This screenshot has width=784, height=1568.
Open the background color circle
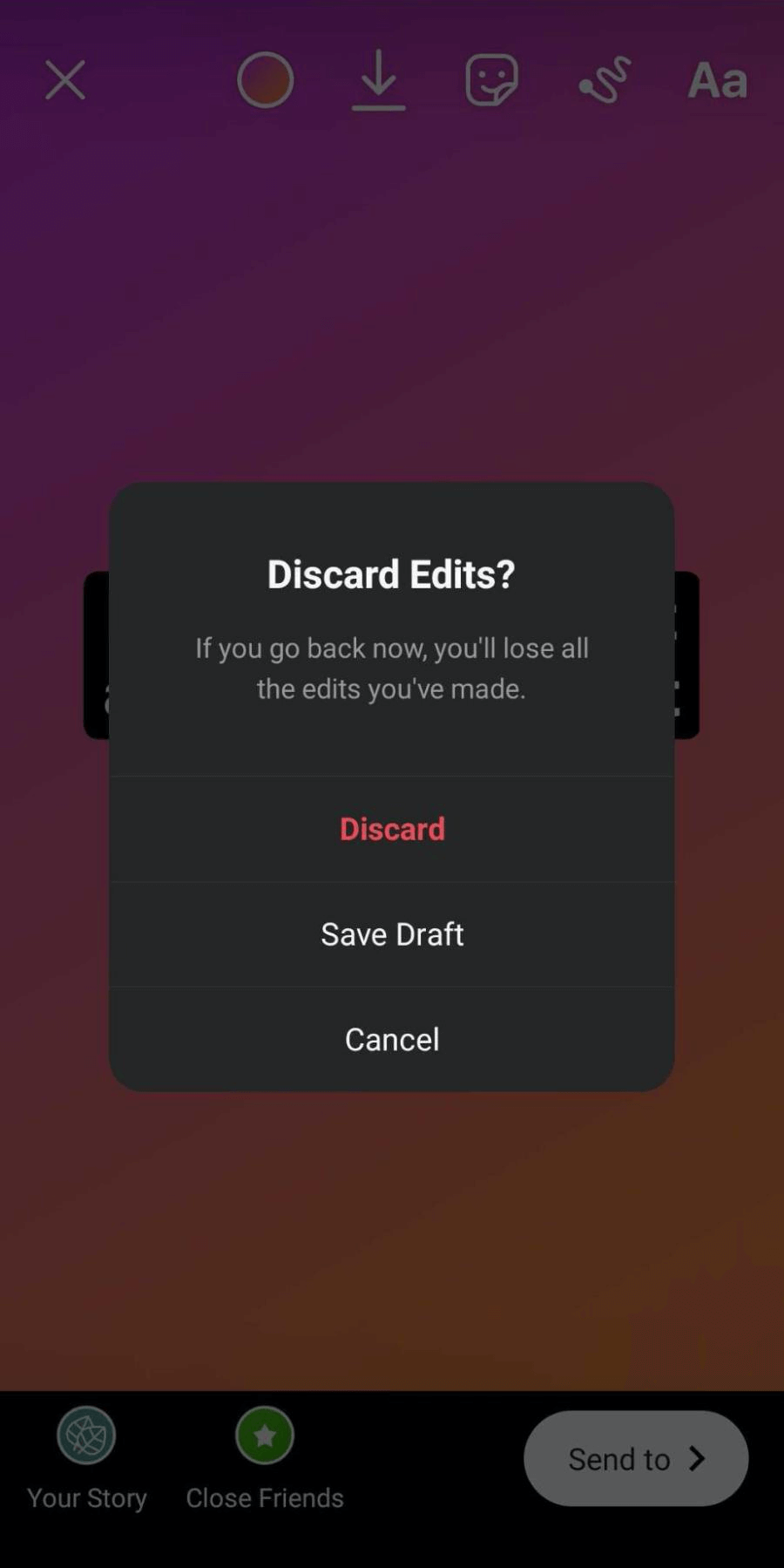point(265,80)
